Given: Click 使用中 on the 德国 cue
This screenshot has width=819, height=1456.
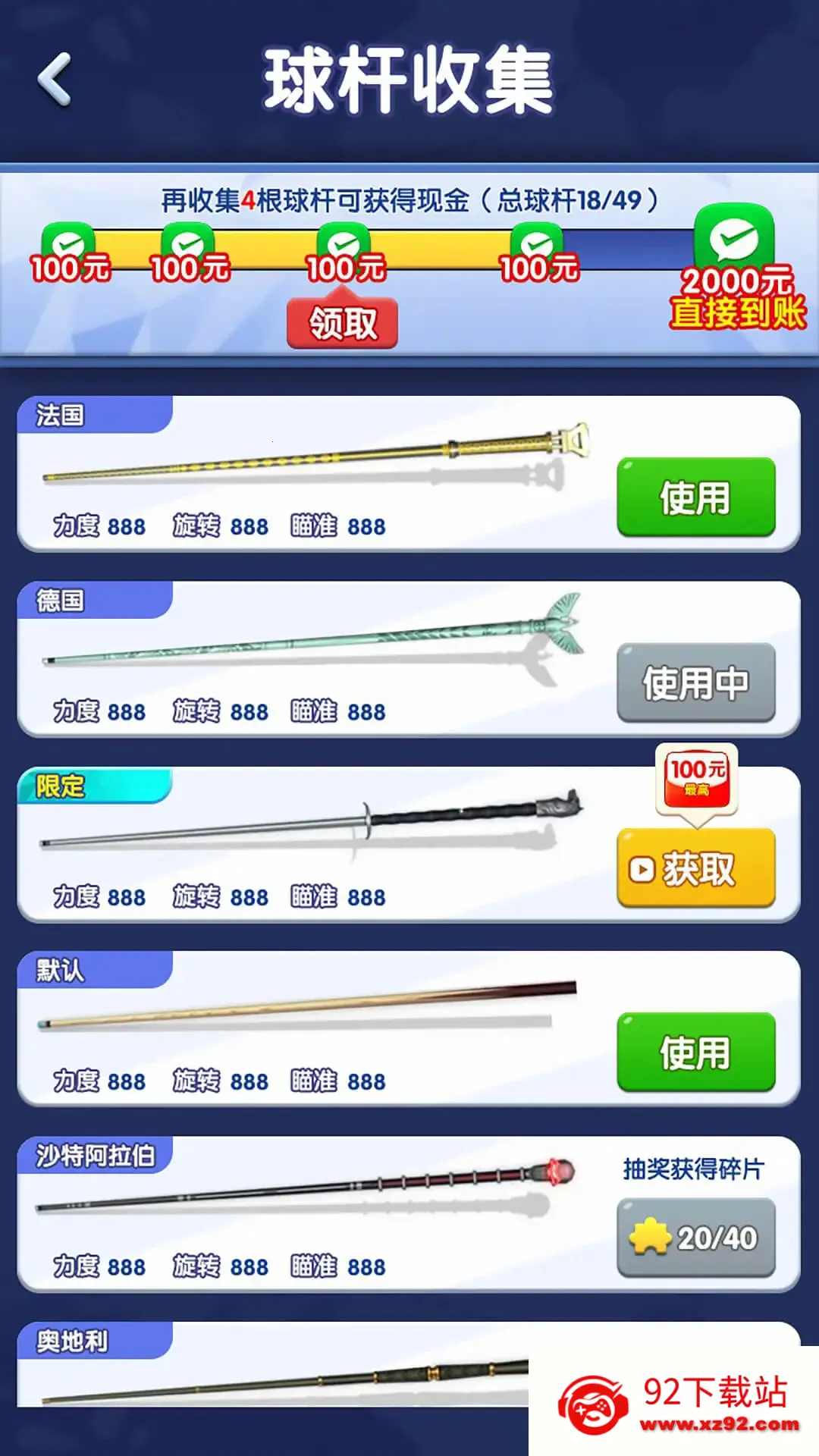Looking at the screenshot, I should click(696, 682).
